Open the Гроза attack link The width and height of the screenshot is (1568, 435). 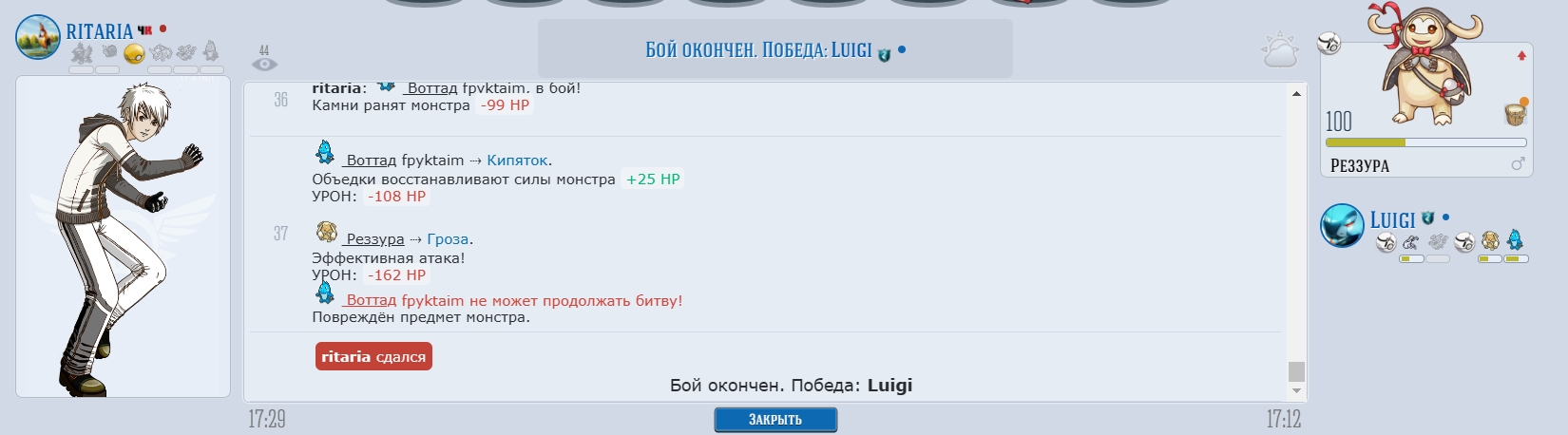pos(448,239)
